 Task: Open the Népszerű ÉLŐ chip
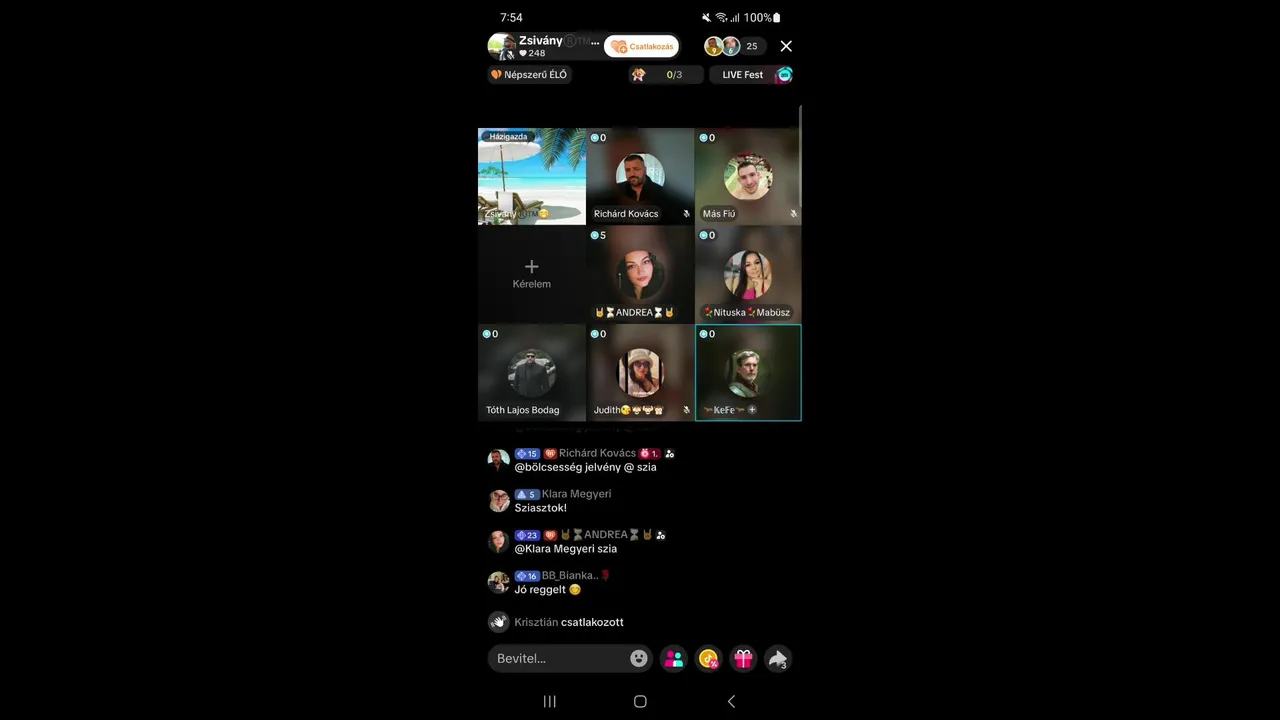pos(529,75)
